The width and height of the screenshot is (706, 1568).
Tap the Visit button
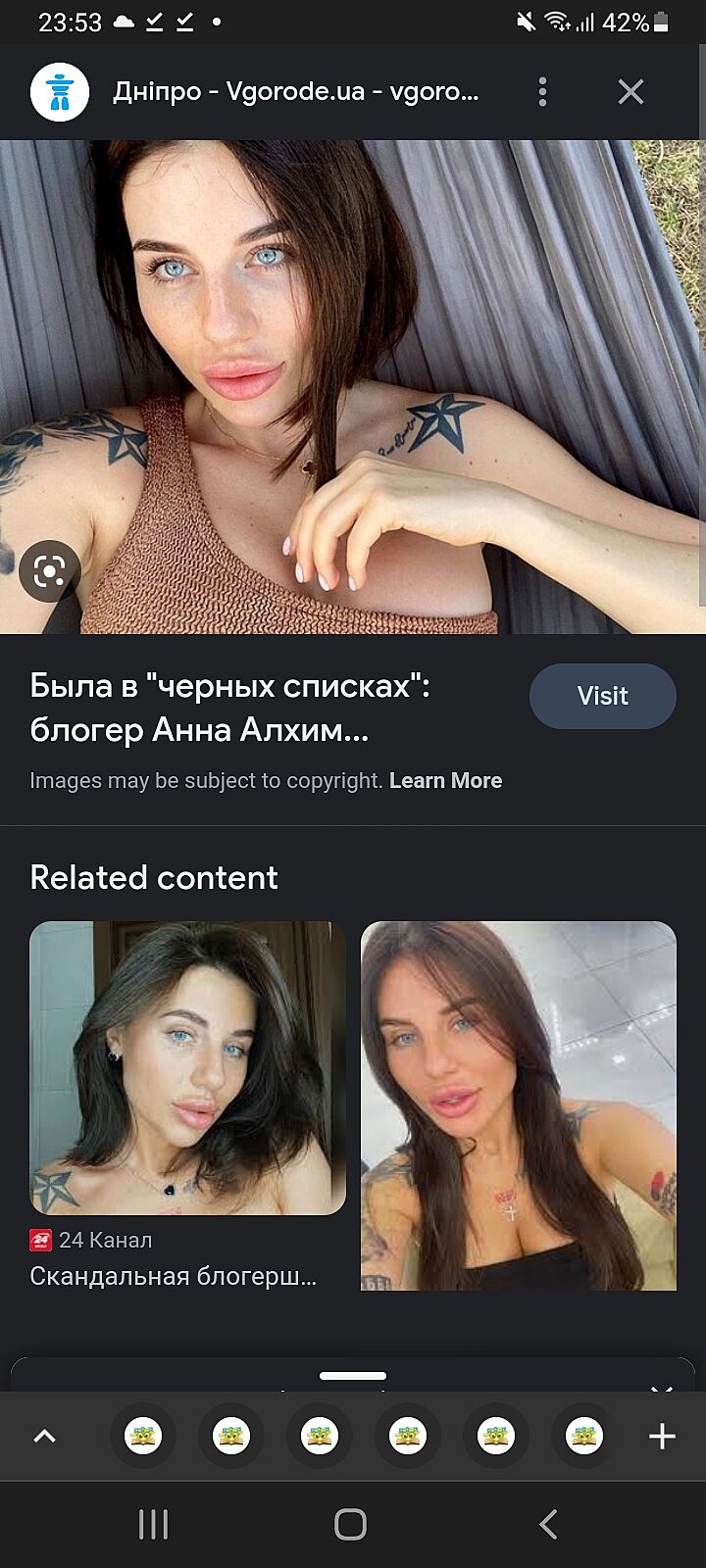pos(602,696)
